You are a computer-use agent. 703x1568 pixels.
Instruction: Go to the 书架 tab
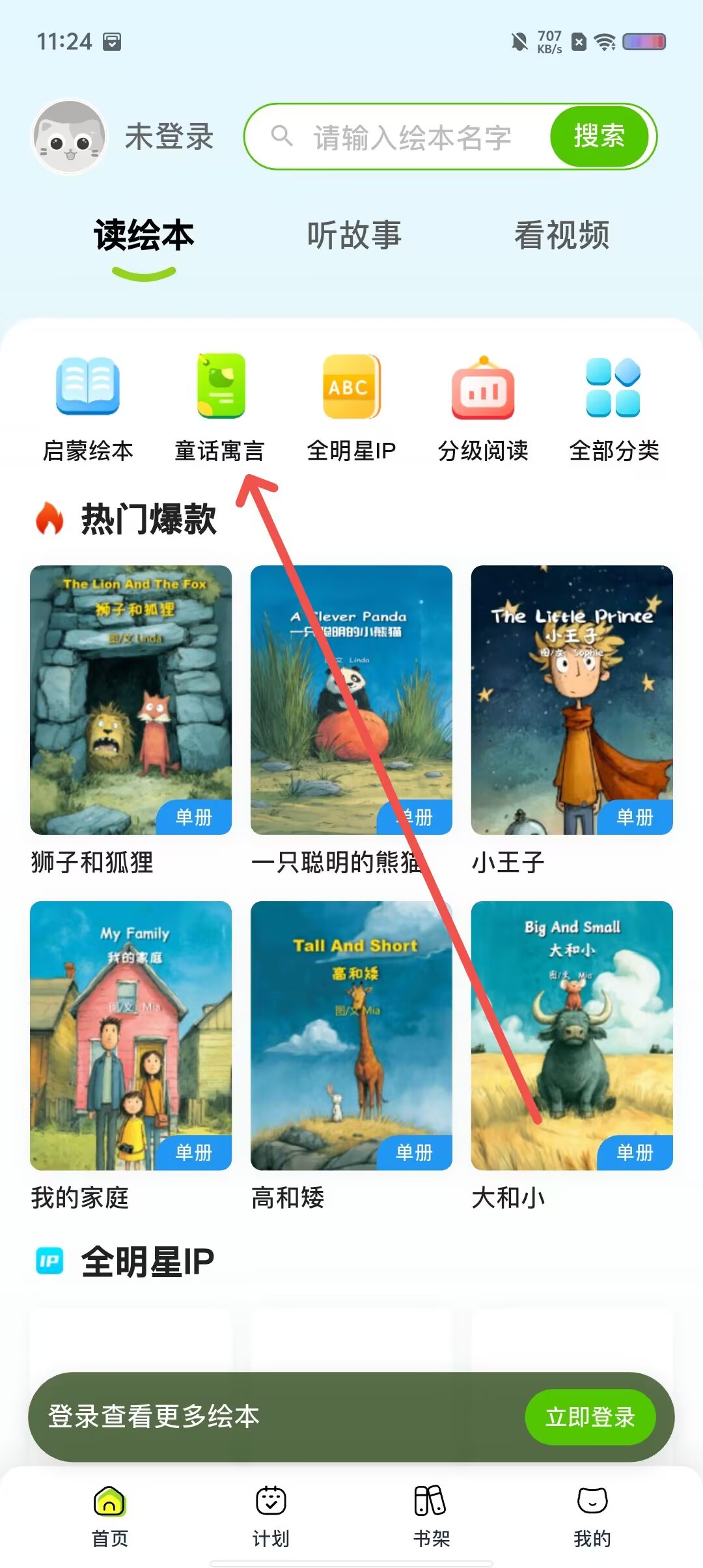click(x=431, y=1517)
